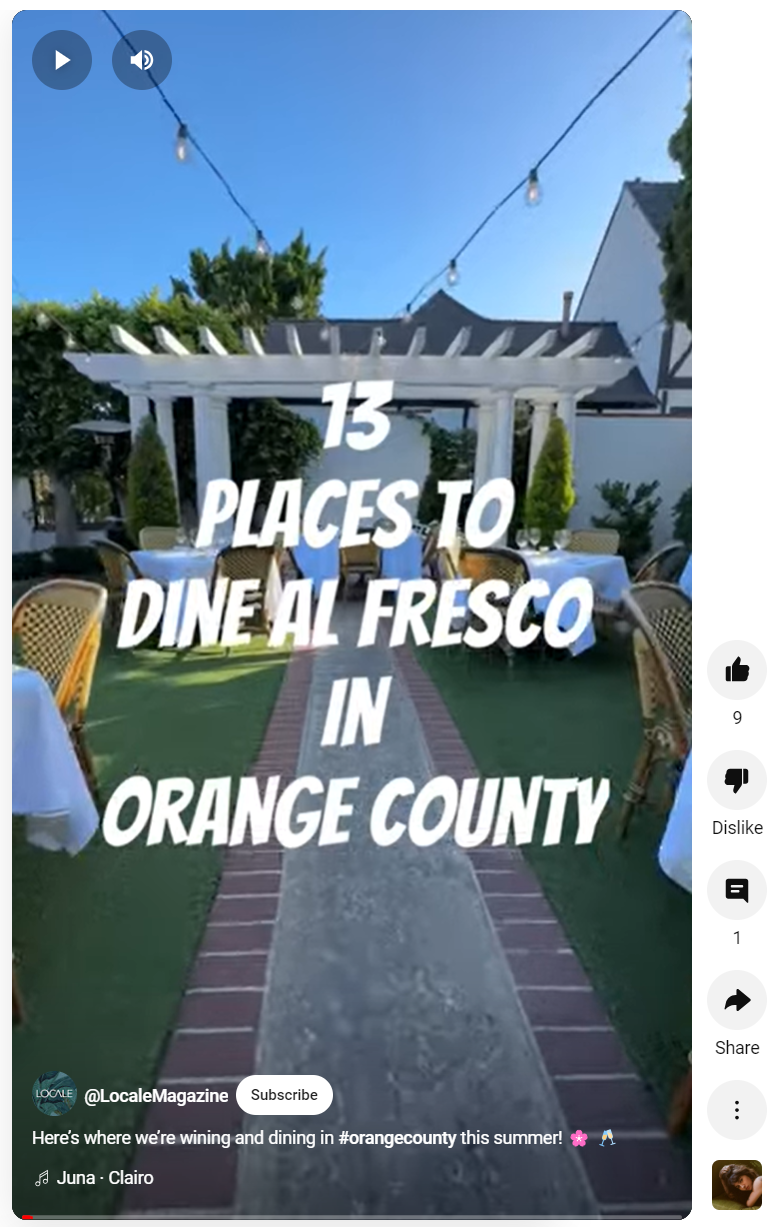773x1227 pixels.
Task: Share this video
Action: [737, 1000]
